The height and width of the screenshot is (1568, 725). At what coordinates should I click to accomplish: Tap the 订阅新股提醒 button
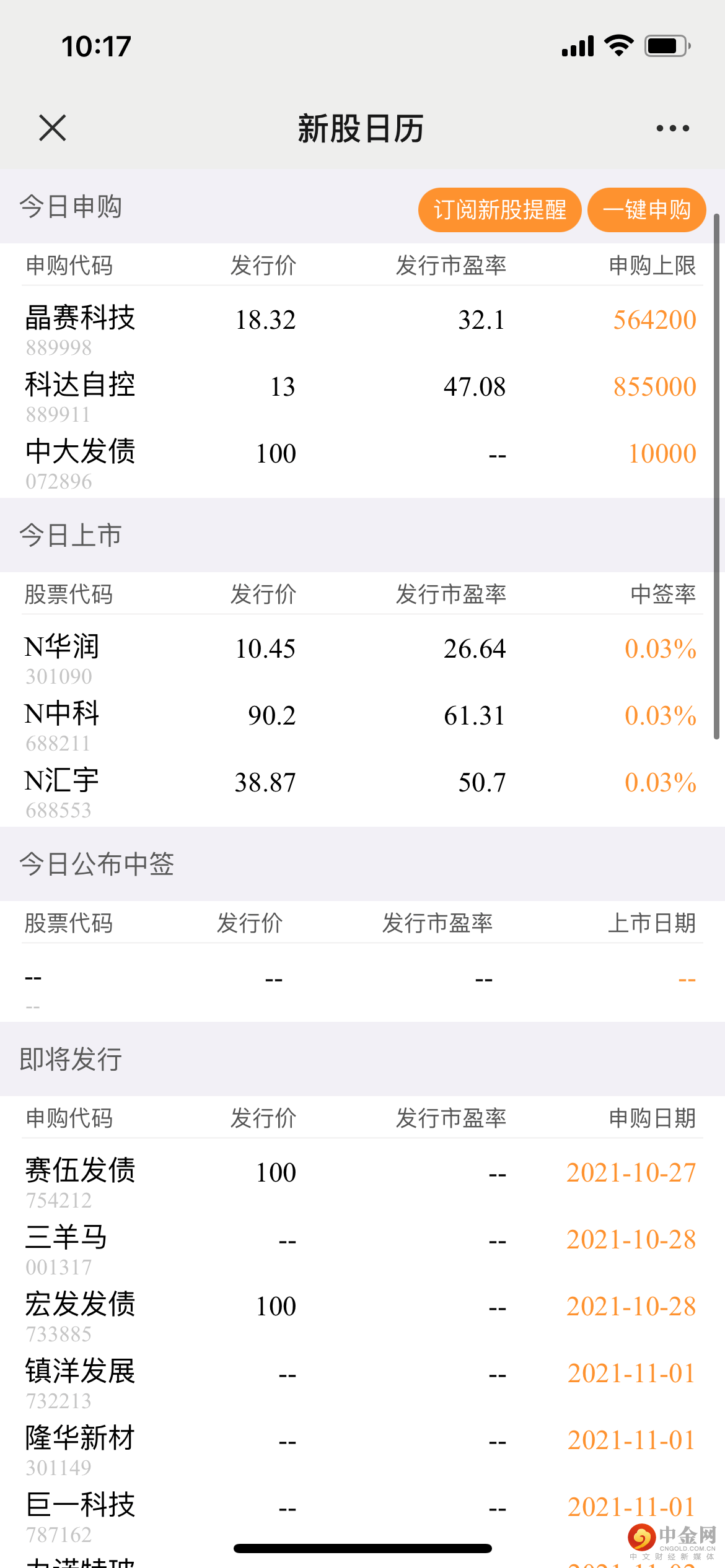tap(499, 210)
